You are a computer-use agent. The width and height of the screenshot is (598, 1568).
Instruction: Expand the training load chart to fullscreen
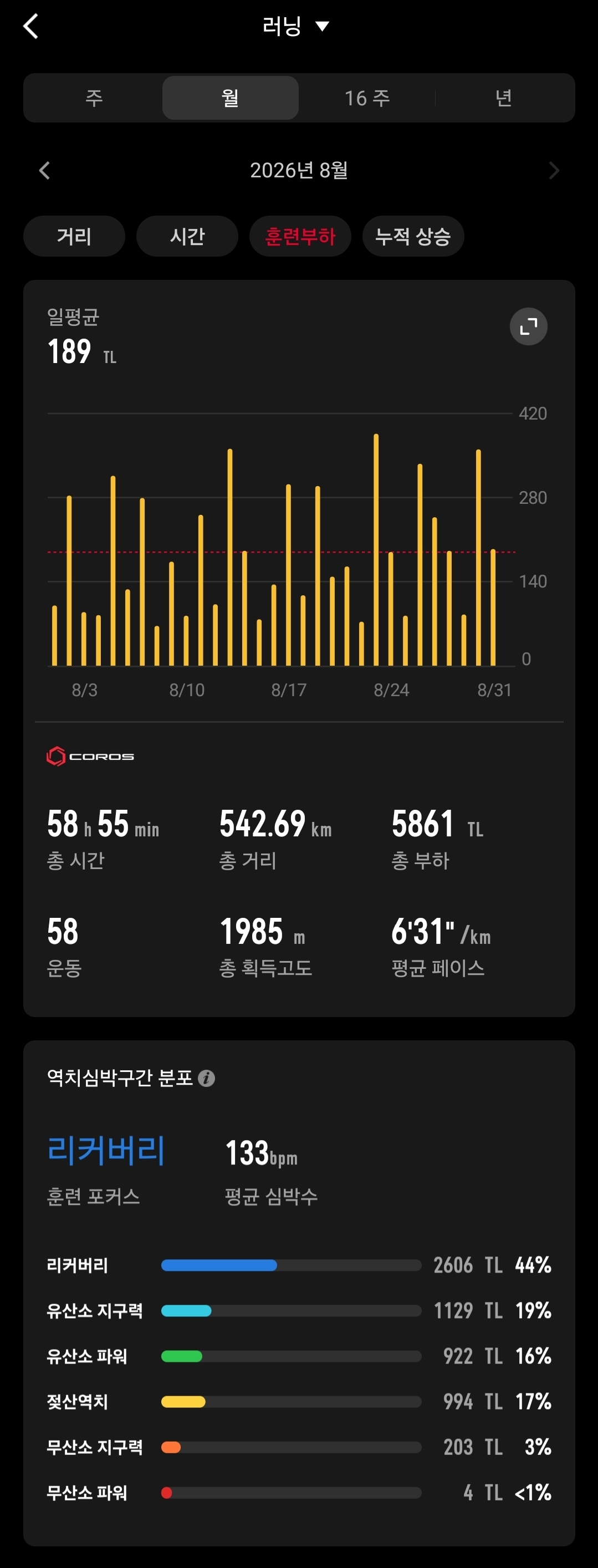pos(528,327)
